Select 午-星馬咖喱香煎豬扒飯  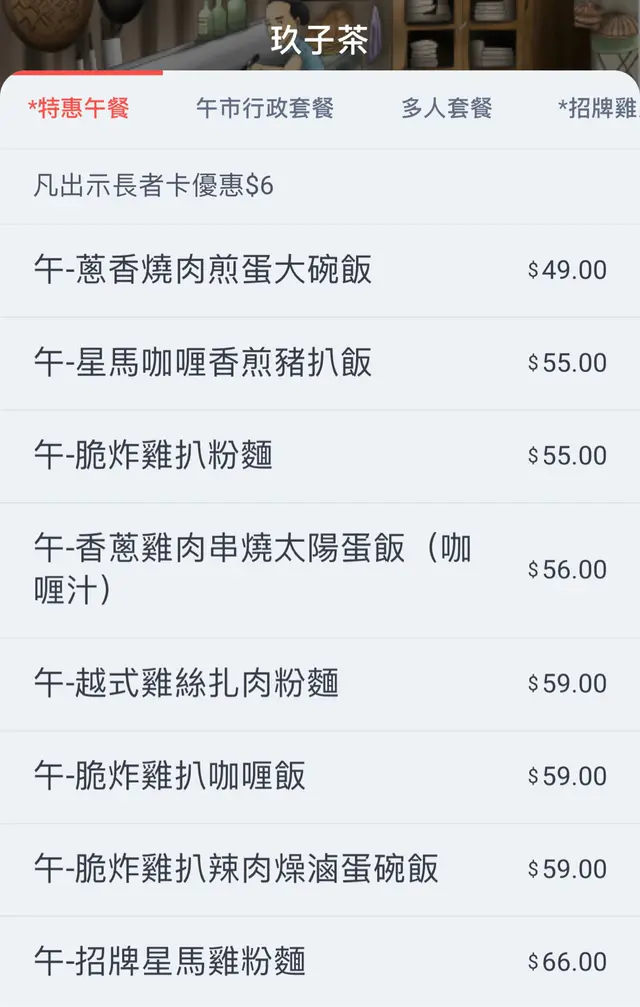[x=320, y=363]
